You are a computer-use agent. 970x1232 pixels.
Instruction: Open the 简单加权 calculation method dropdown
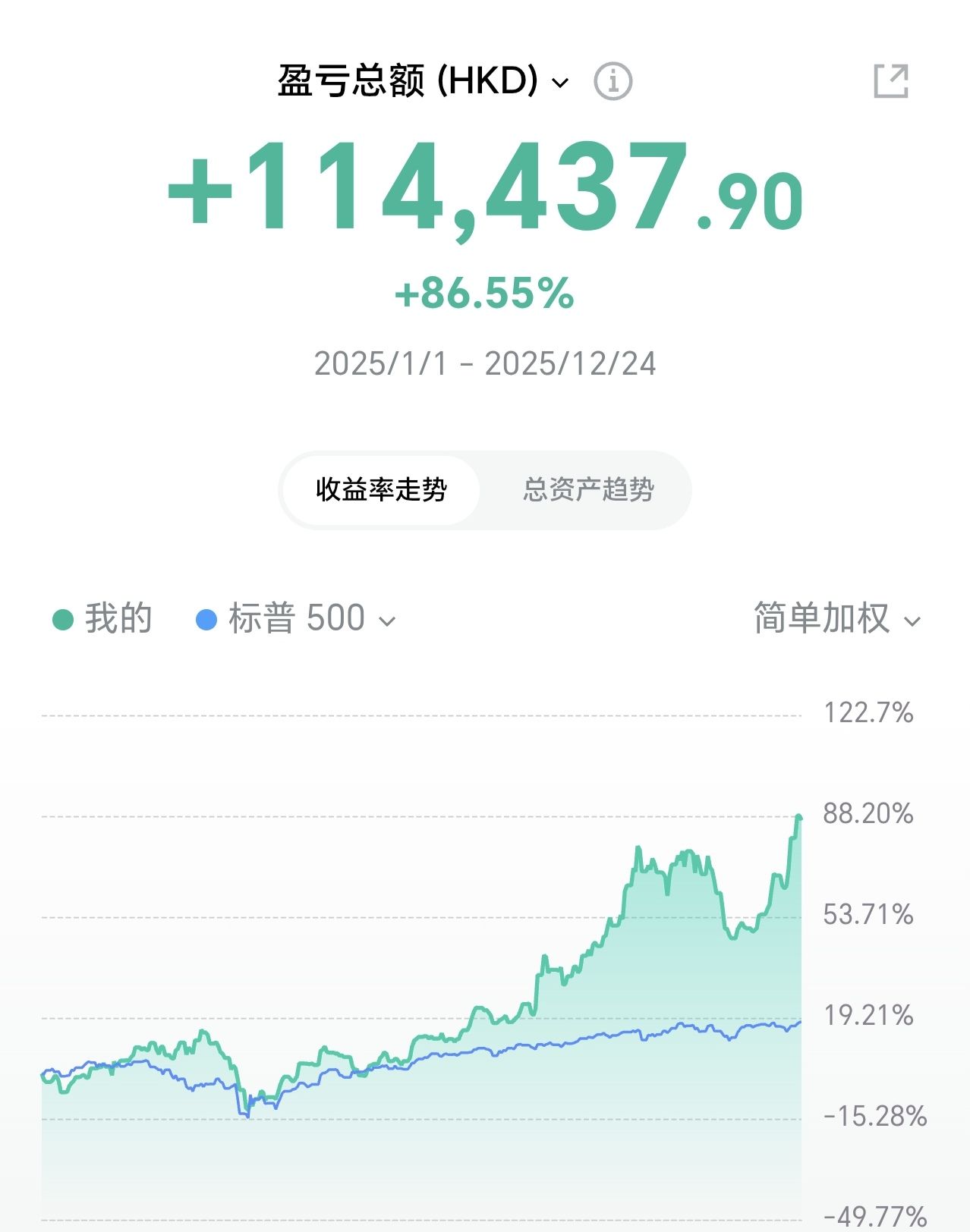pos(836,619)
